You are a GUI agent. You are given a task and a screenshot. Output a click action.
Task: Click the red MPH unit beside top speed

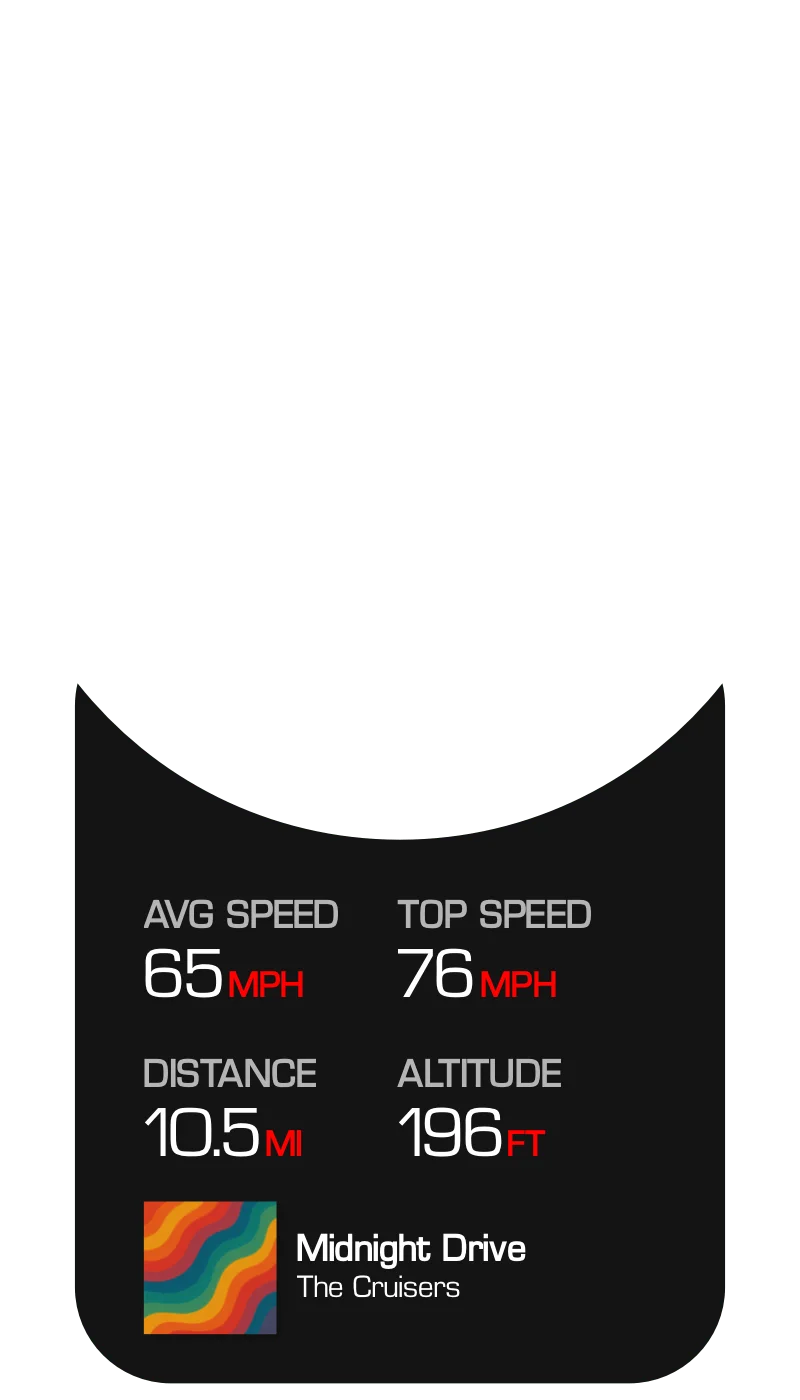(x=518, y=987)
